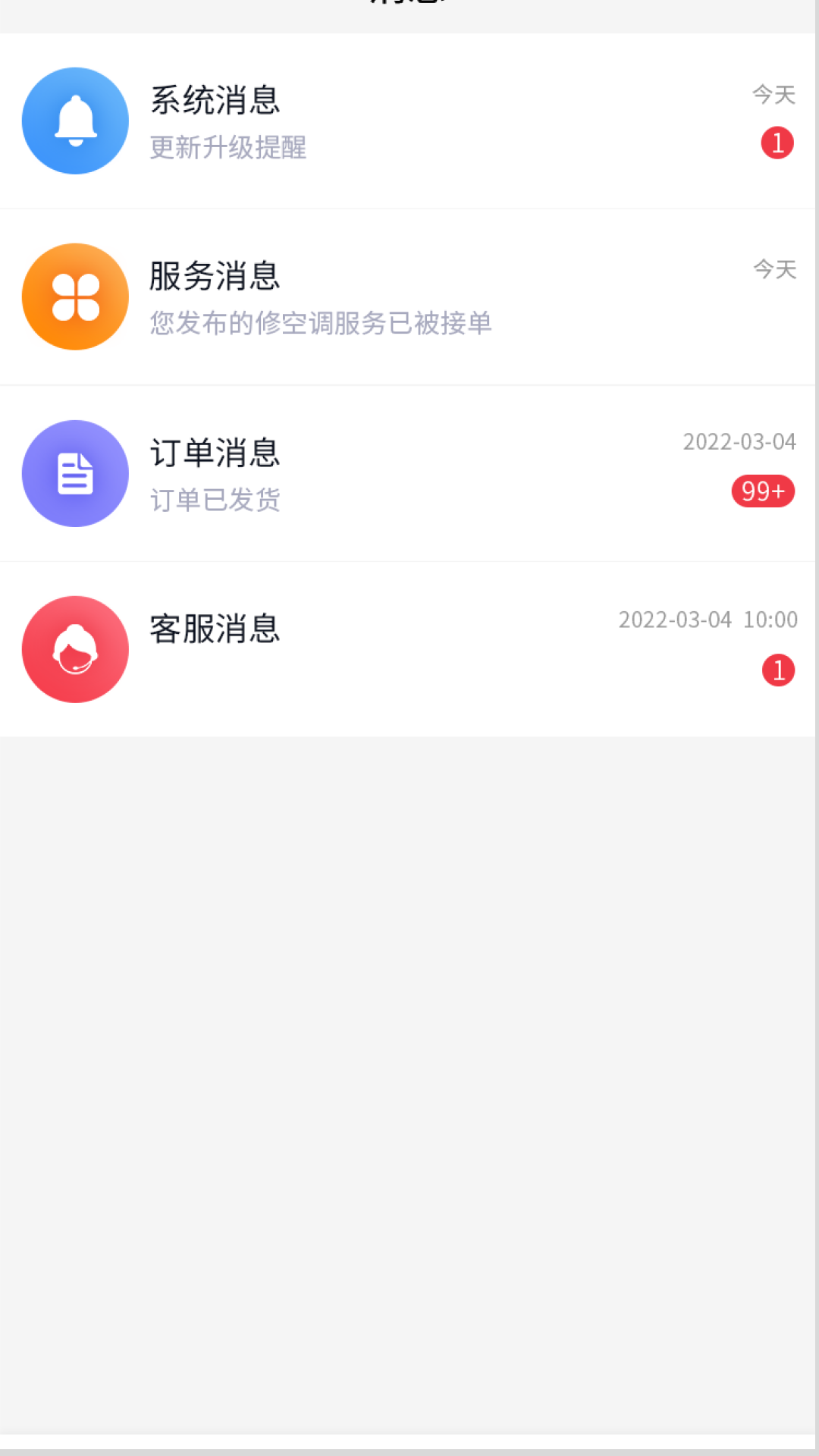Image resolution: width=819 pixels, height=1456 pixels.
Task: Click the unread badge on 系统消息
Action: [778, 143]
